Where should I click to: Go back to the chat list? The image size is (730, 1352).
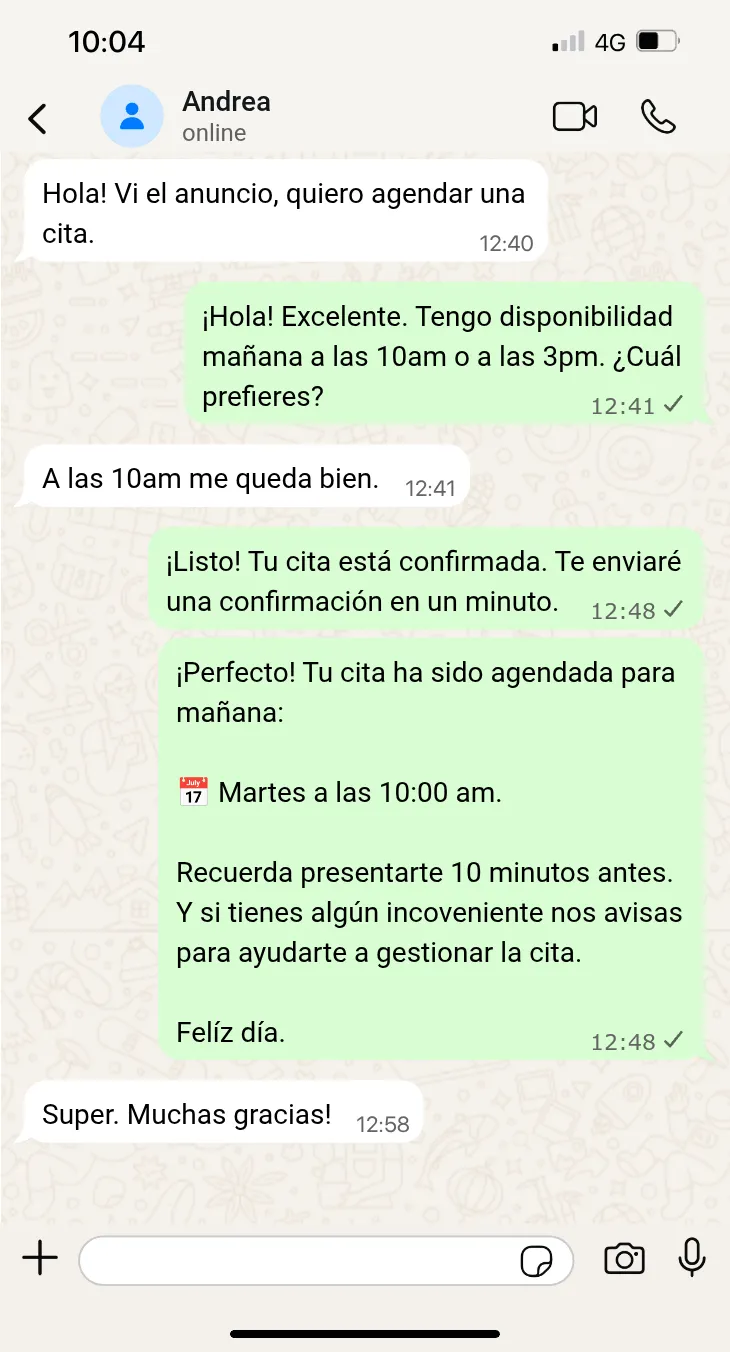(x=38, y=118)
